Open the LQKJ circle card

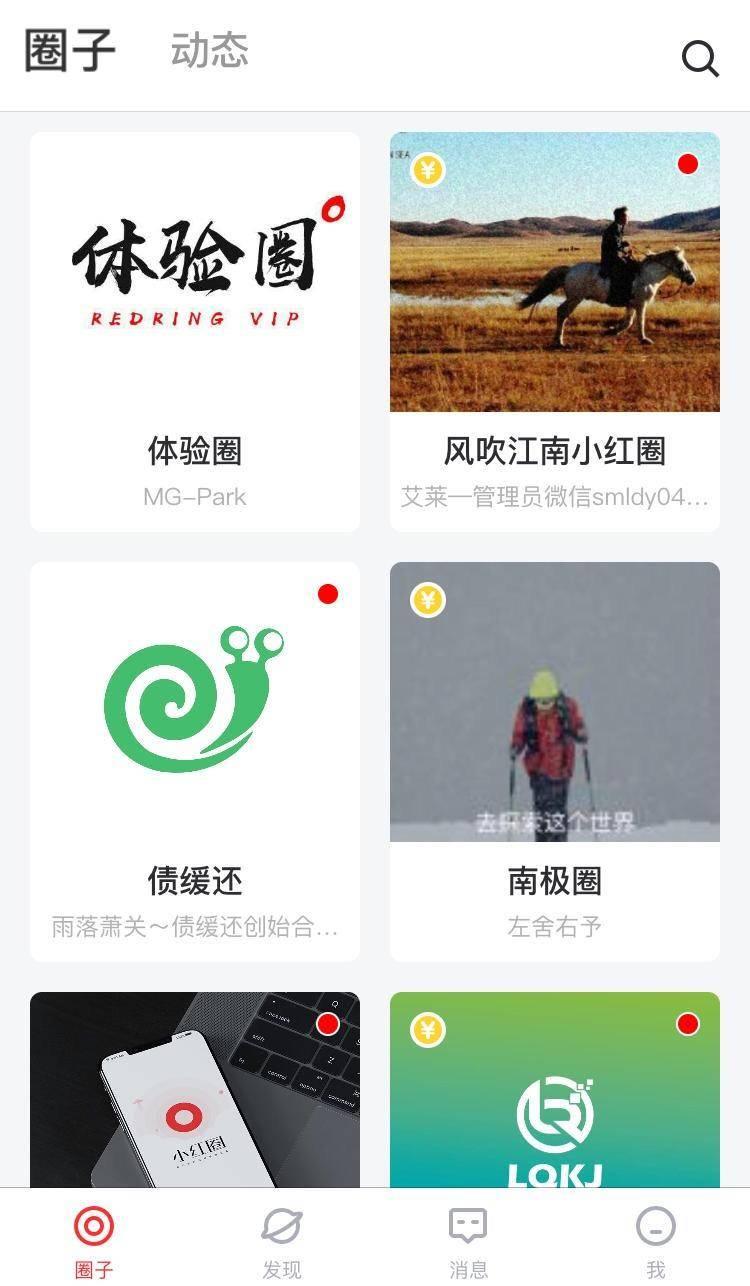(555, 1090)
